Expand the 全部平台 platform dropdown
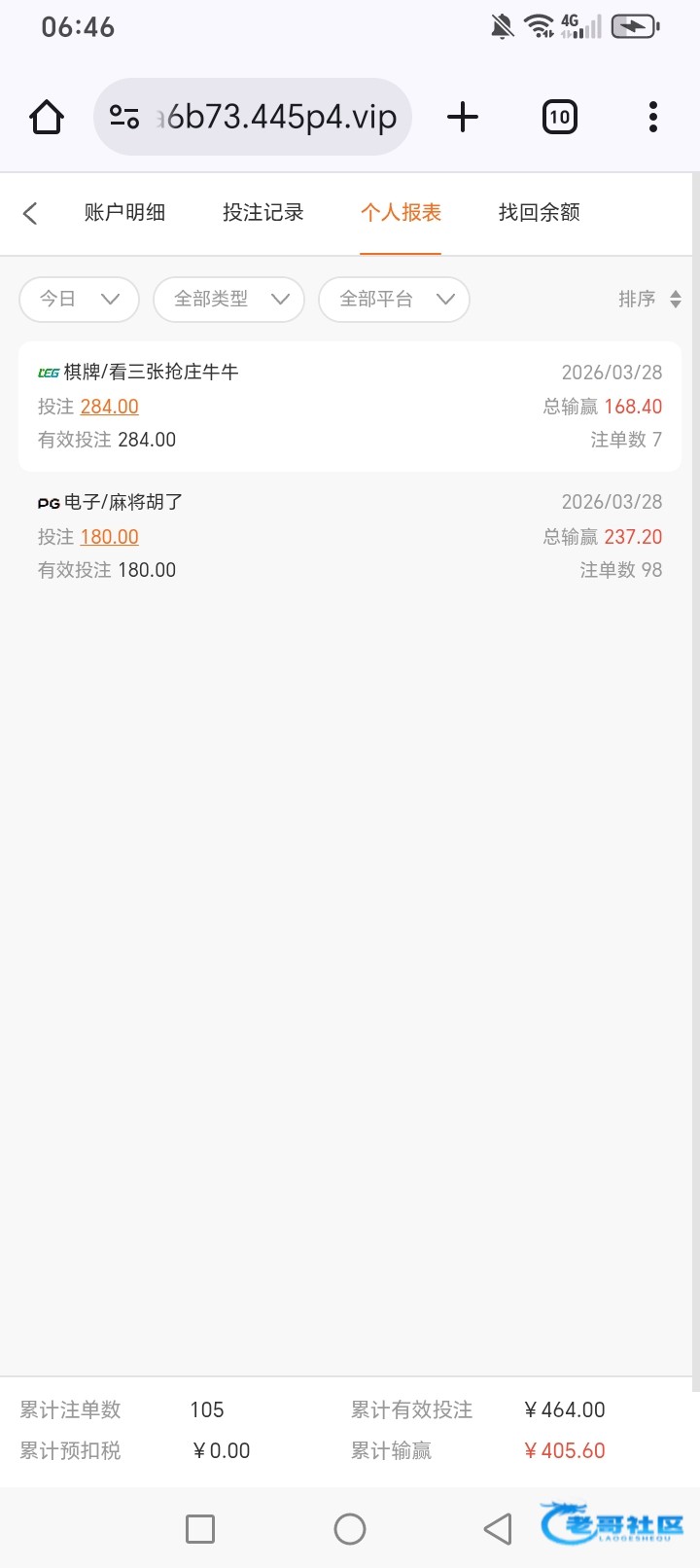700x1568 pixels. [394, 300]
